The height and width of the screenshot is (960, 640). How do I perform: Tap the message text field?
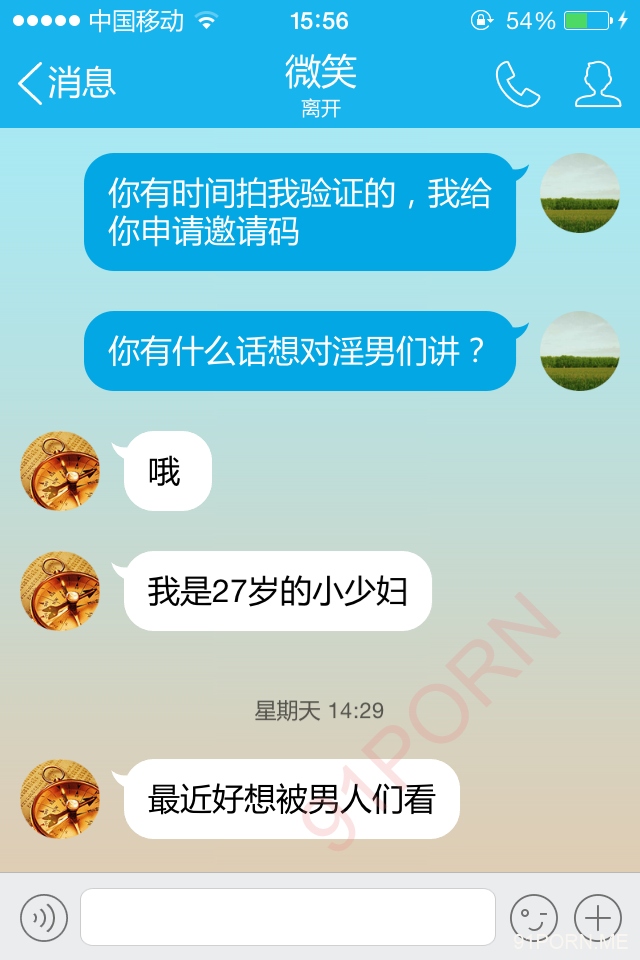point(288,917)
